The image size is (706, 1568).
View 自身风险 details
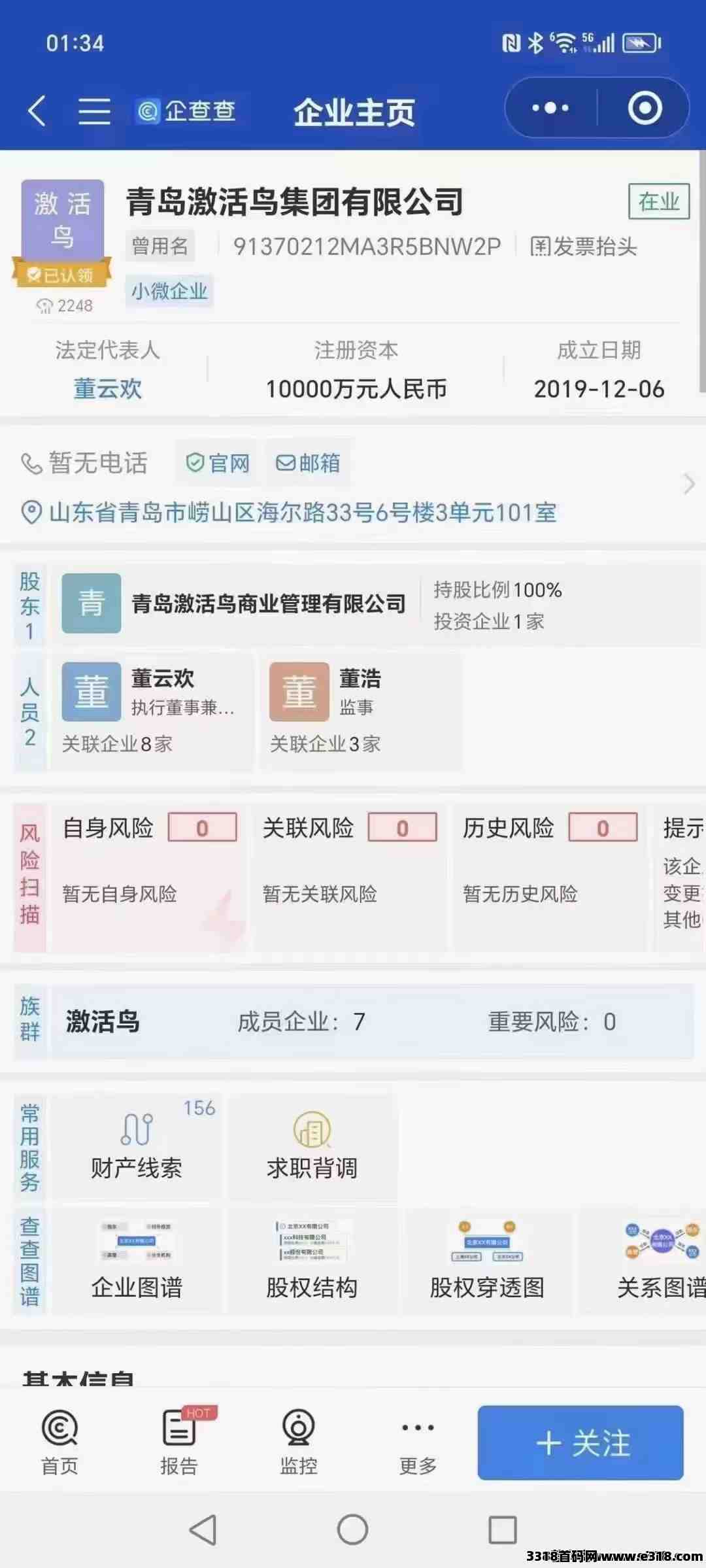[149, 876]
